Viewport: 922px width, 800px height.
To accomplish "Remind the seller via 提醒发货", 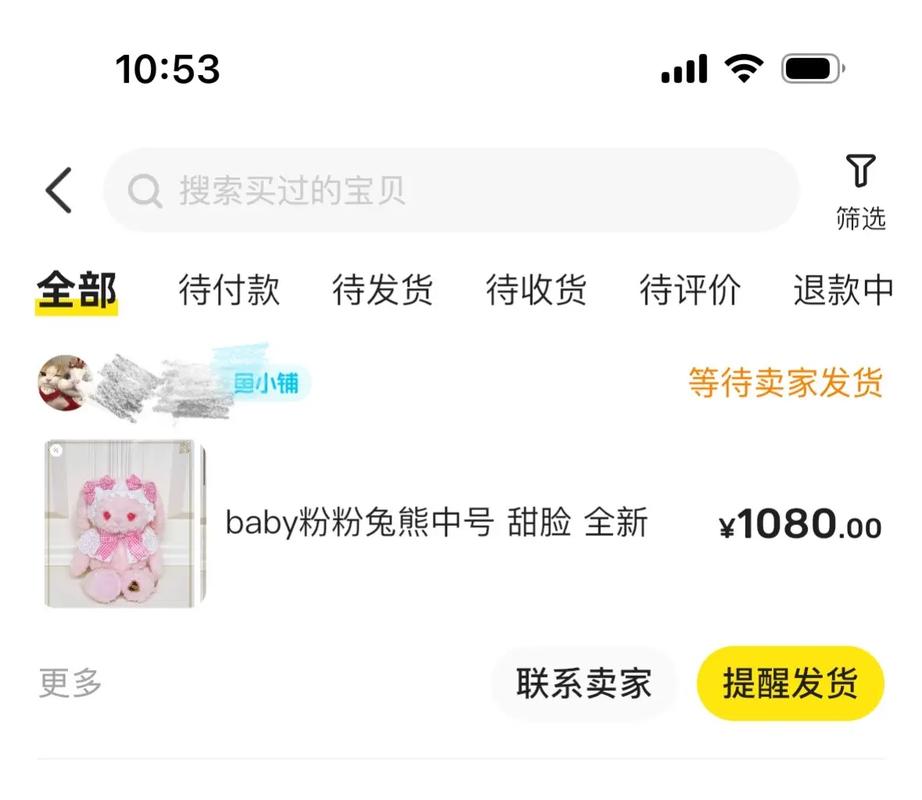I will coord(790,684).
